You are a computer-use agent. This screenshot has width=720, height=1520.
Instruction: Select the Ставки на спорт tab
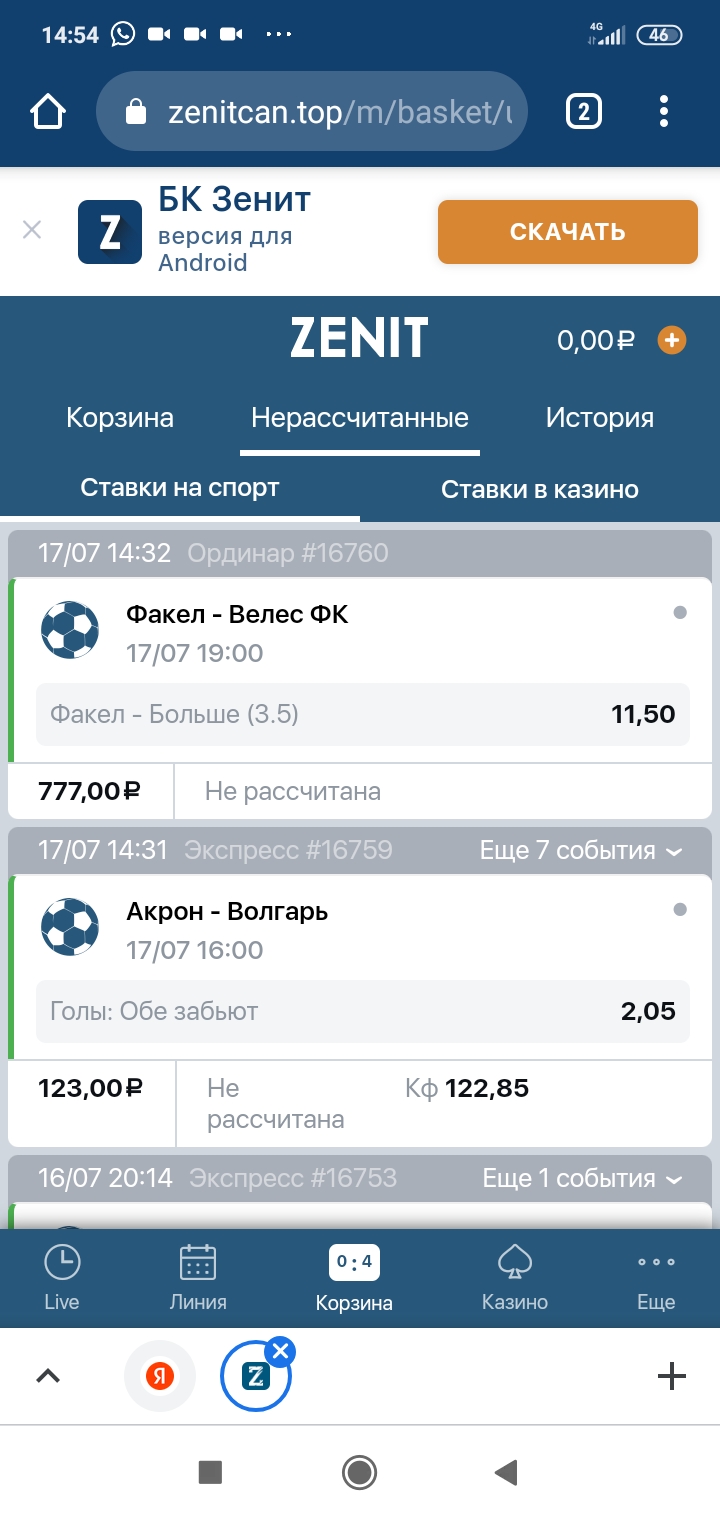coord(180,489)
